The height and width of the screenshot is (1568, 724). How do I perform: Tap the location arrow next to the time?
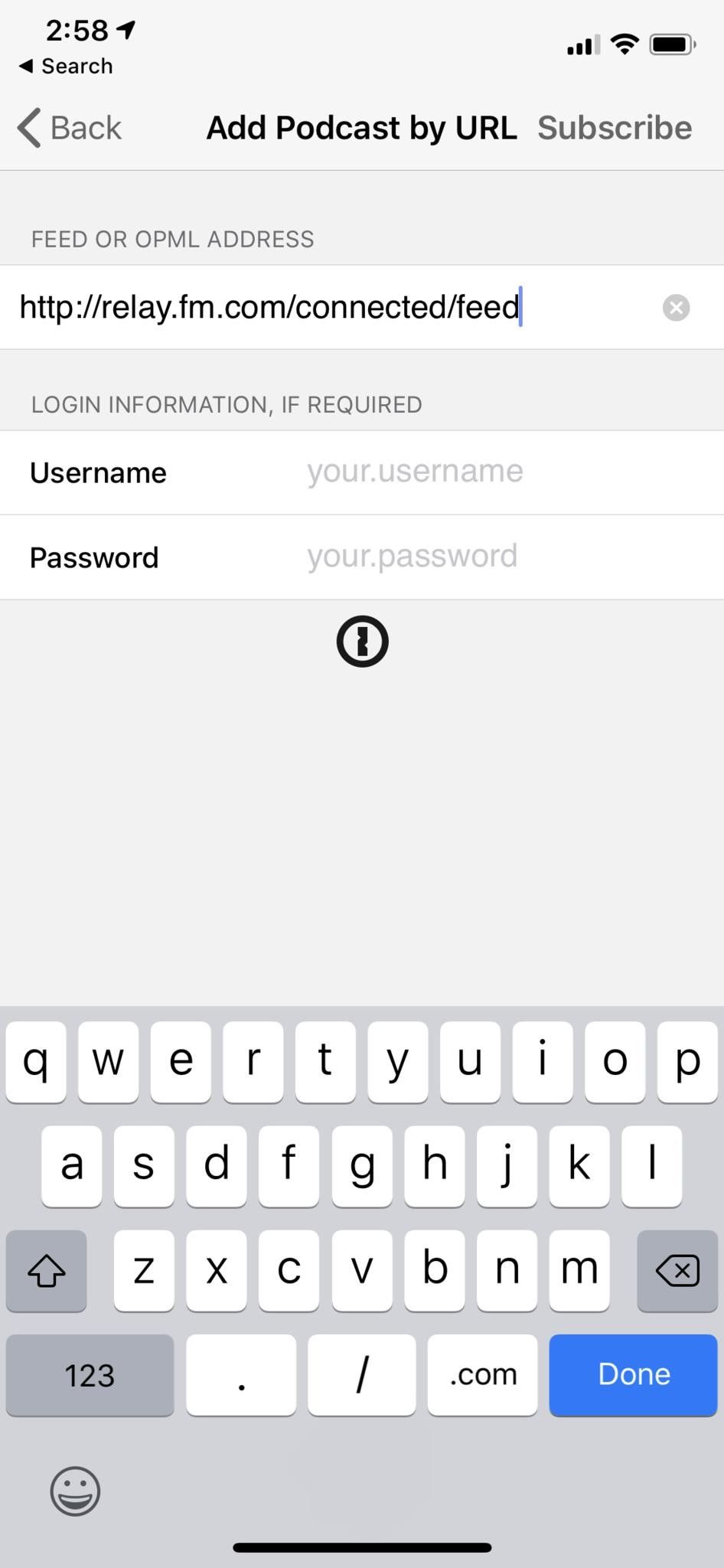tap(125, 29)
